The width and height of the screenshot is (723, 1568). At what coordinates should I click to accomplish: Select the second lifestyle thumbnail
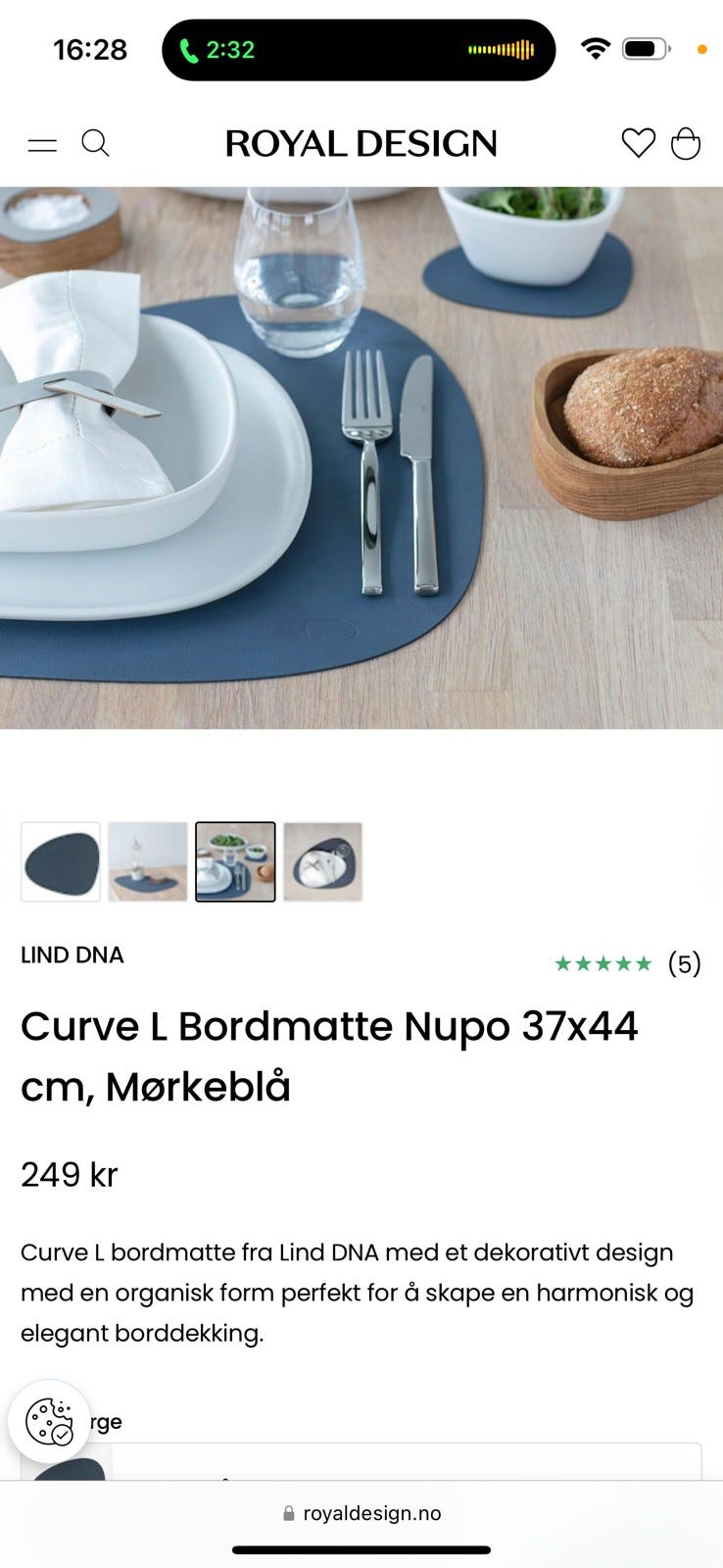pyautogui.click(x=147, y=861)
